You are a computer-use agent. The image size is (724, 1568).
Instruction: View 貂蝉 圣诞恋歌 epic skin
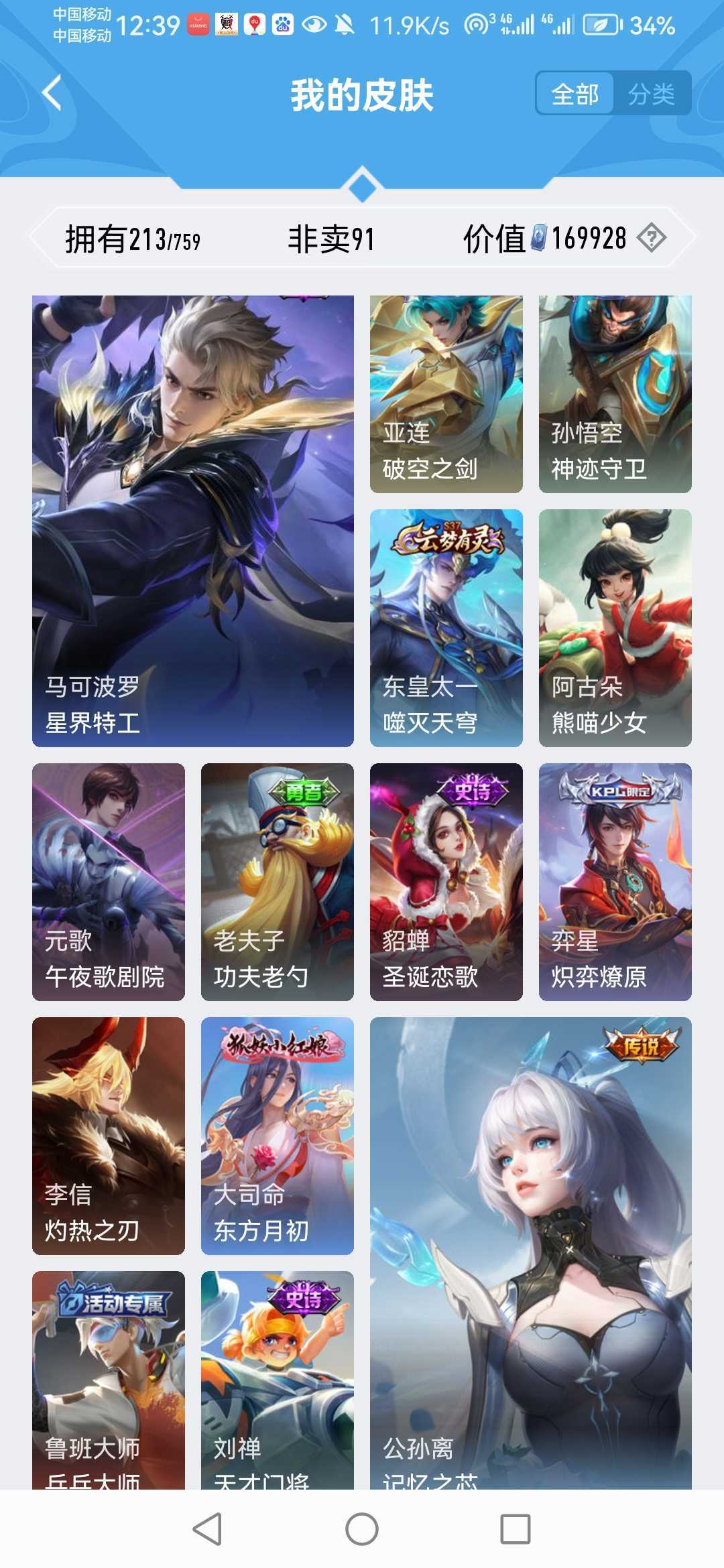446,882
